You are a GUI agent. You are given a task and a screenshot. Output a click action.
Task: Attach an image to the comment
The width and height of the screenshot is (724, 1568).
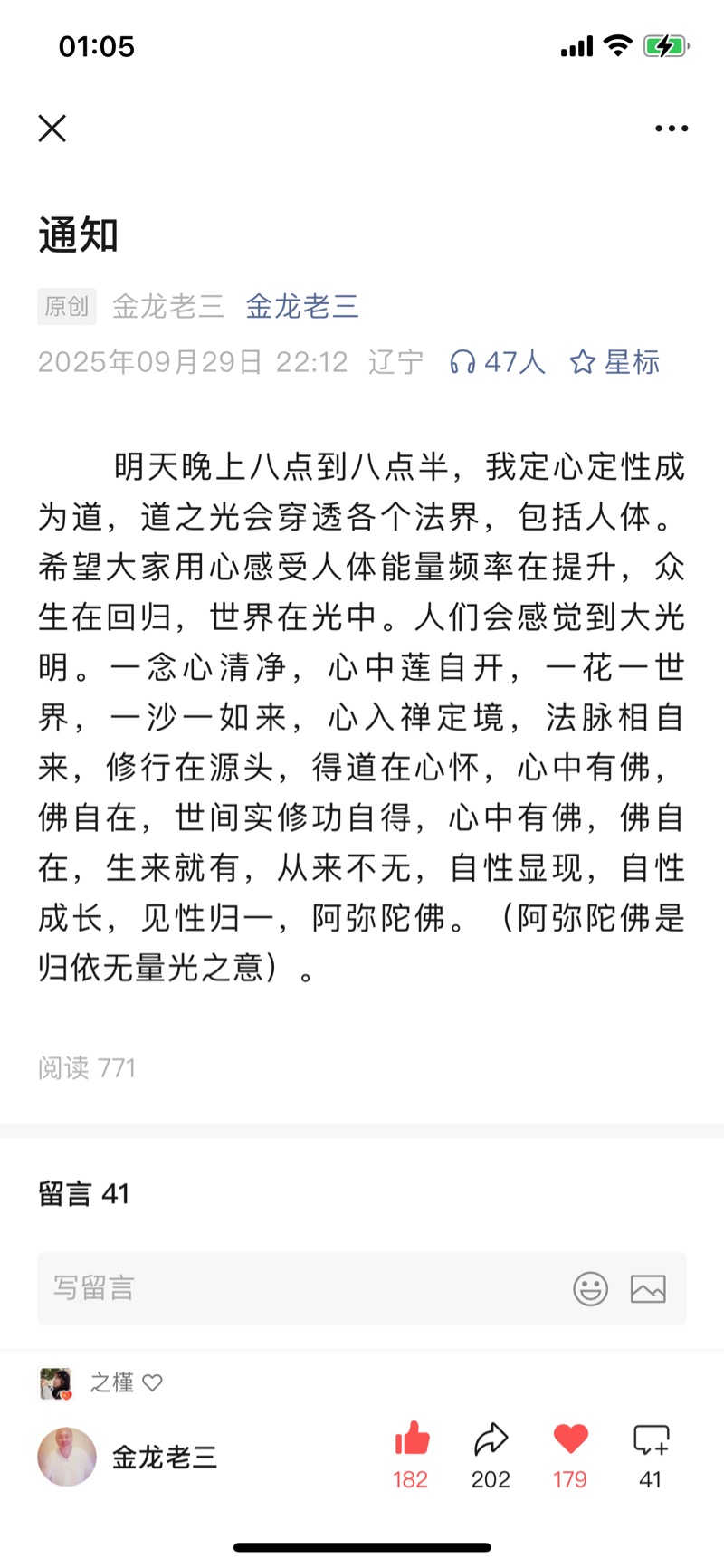[648, 1288]
